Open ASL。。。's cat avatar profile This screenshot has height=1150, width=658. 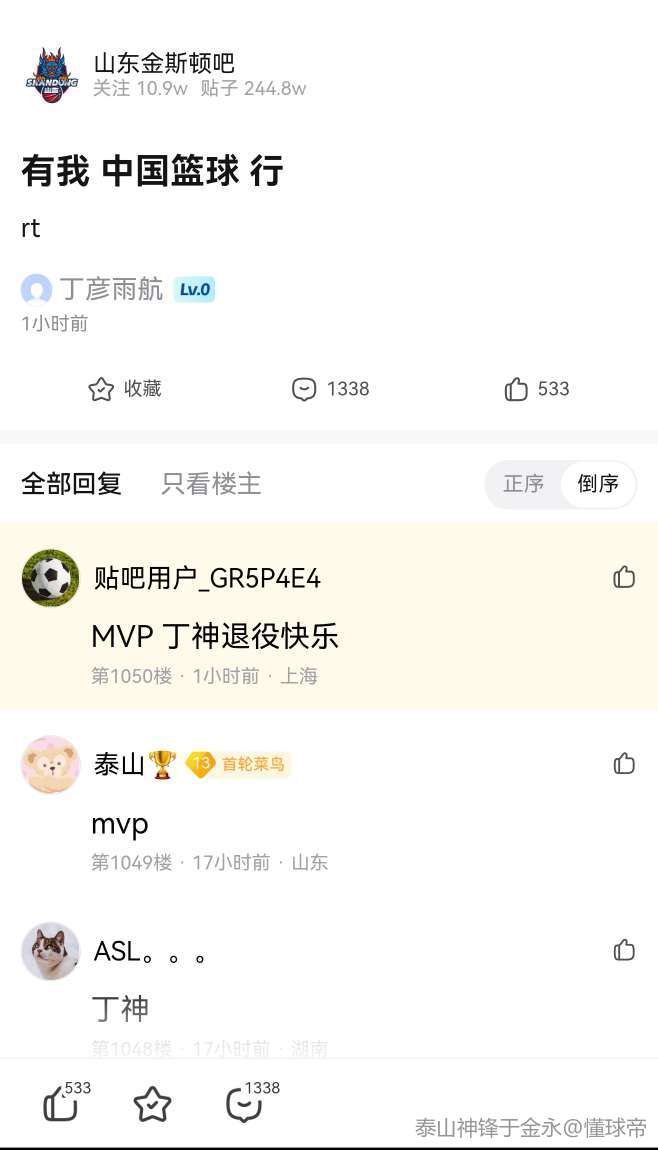[50, 951]
